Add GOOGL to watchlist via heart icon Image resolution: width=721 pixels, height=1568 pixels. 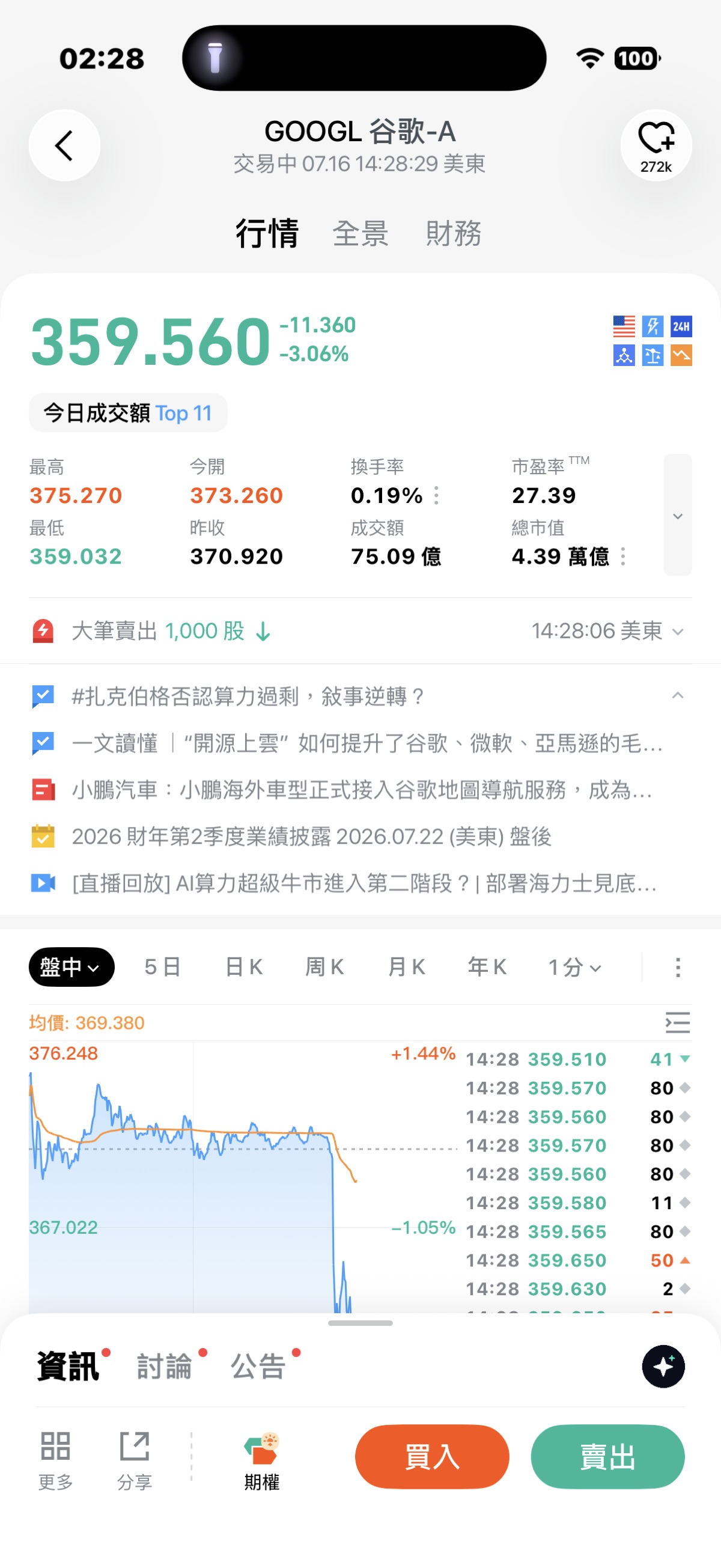pyautogui.click(x=656, y=145)
